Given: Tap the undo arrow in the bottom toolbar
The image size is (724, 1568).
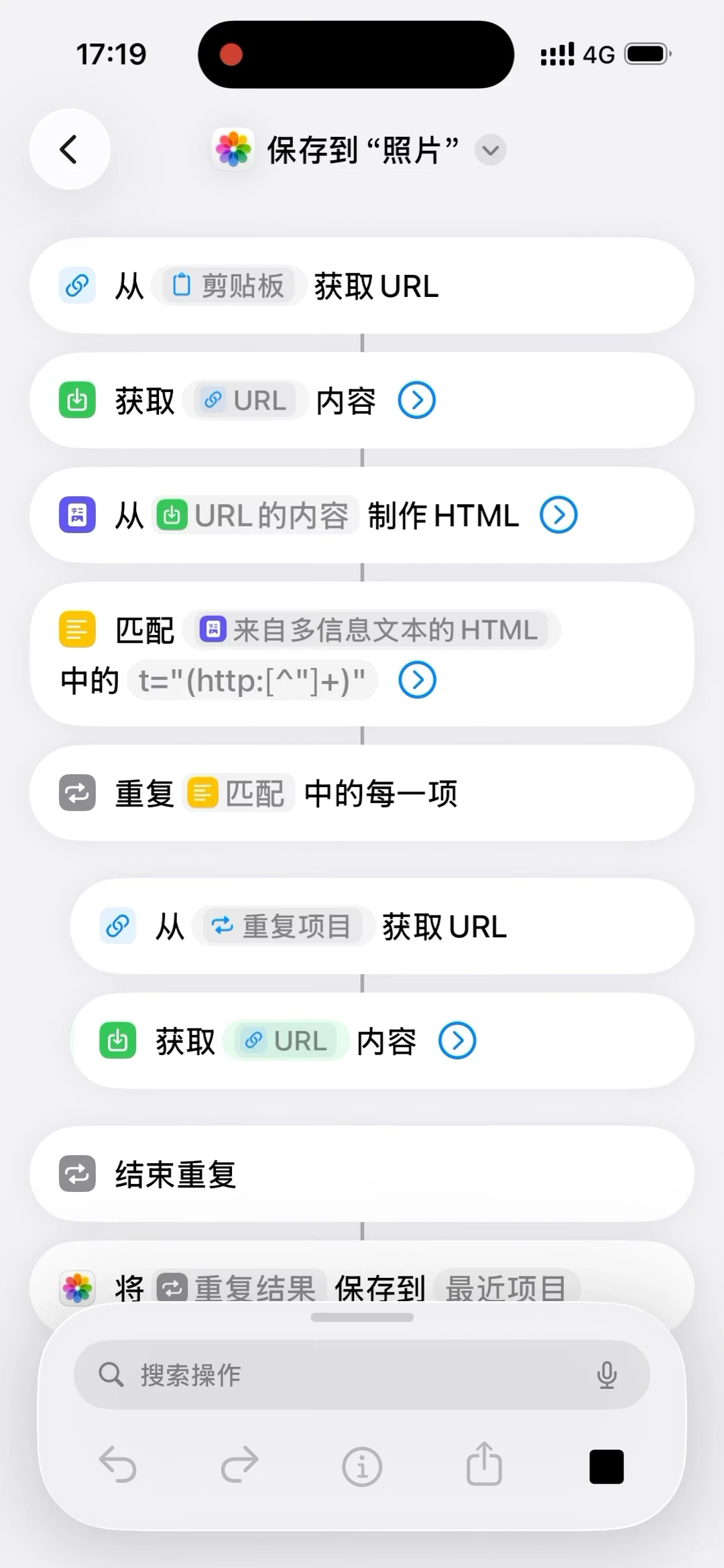Looking at the screenshot, I should click(x=119, y=1466).
